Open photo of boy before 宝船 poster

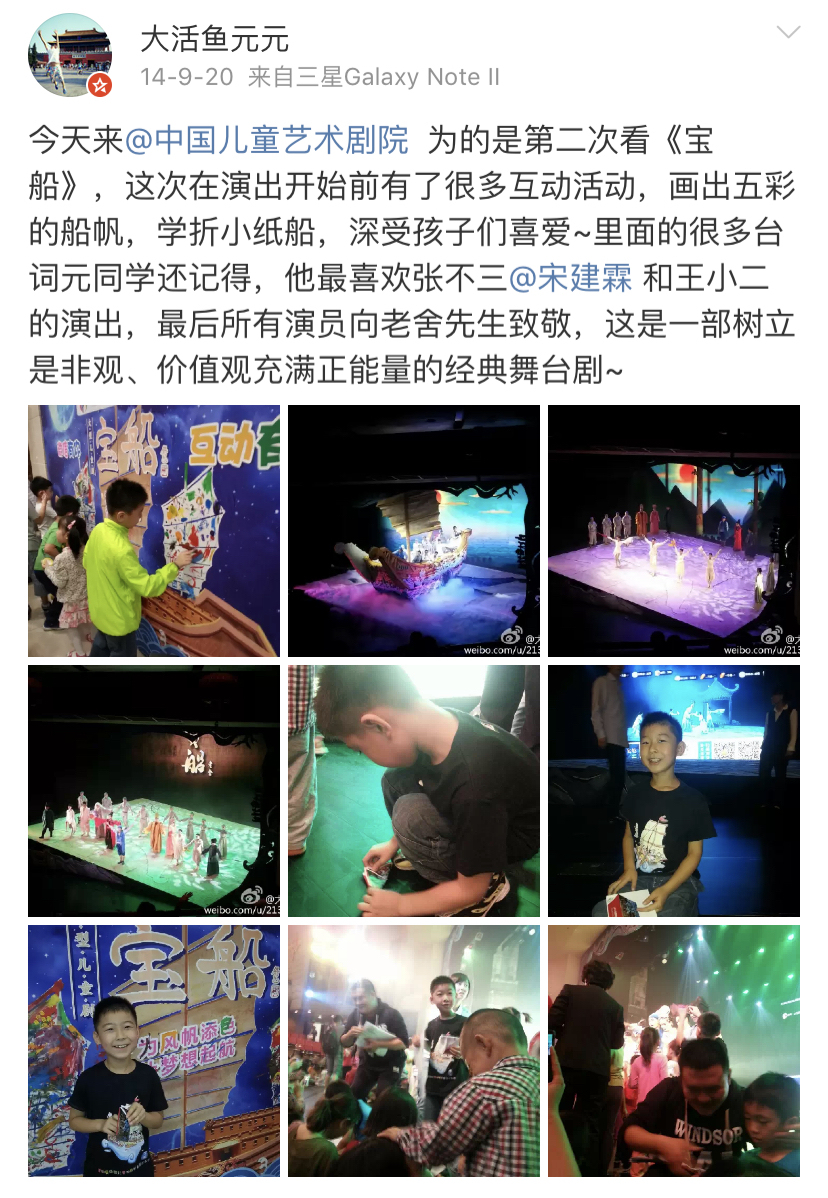click(x=154, y=1050)
